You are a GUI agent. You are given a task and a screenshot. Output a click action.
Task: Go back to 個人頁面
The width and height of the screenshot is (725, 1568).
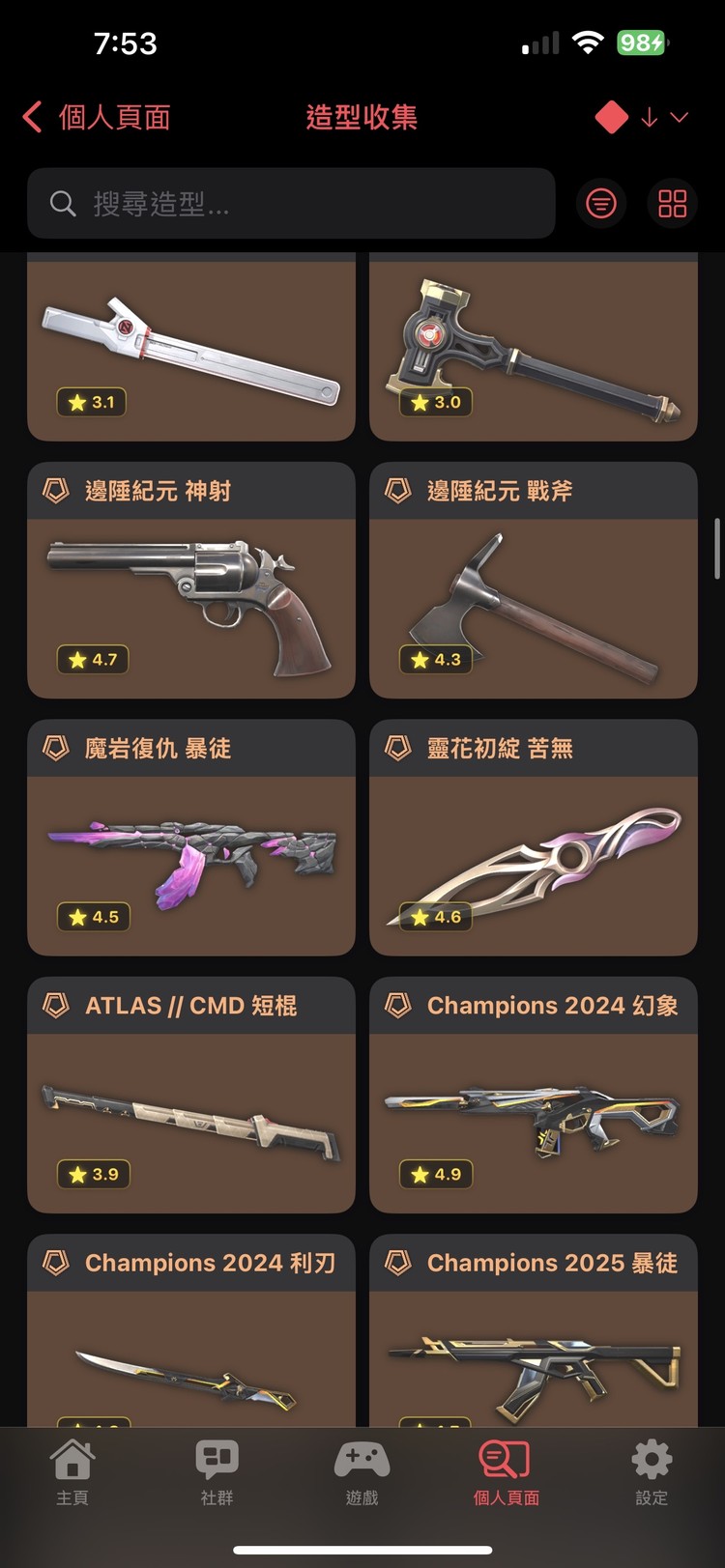pyautogui.click(x=97, y=118)
